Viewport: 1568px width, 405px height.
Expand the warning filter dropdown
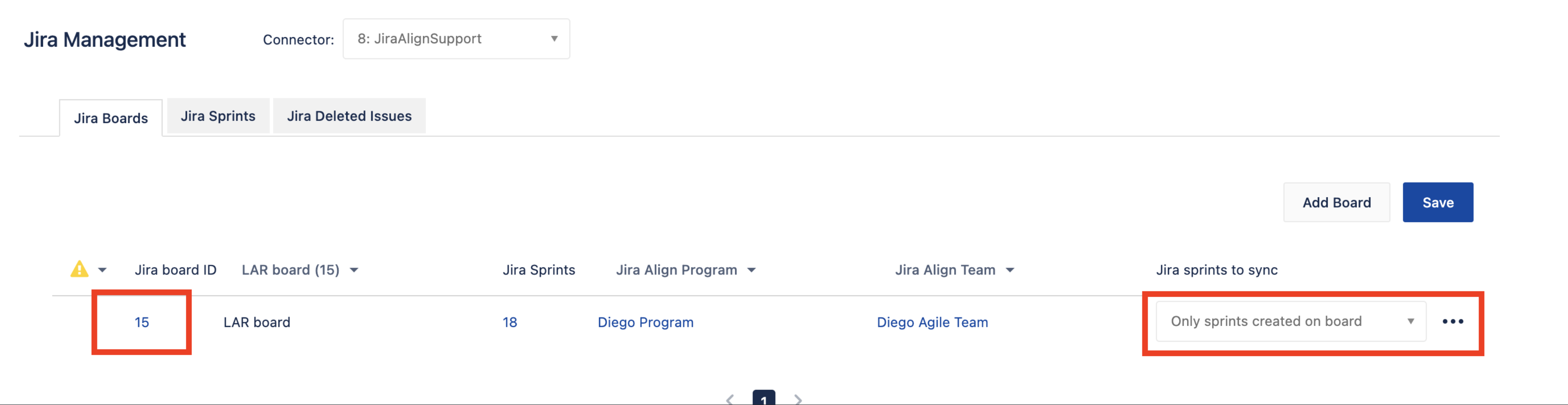coord(102,270)
